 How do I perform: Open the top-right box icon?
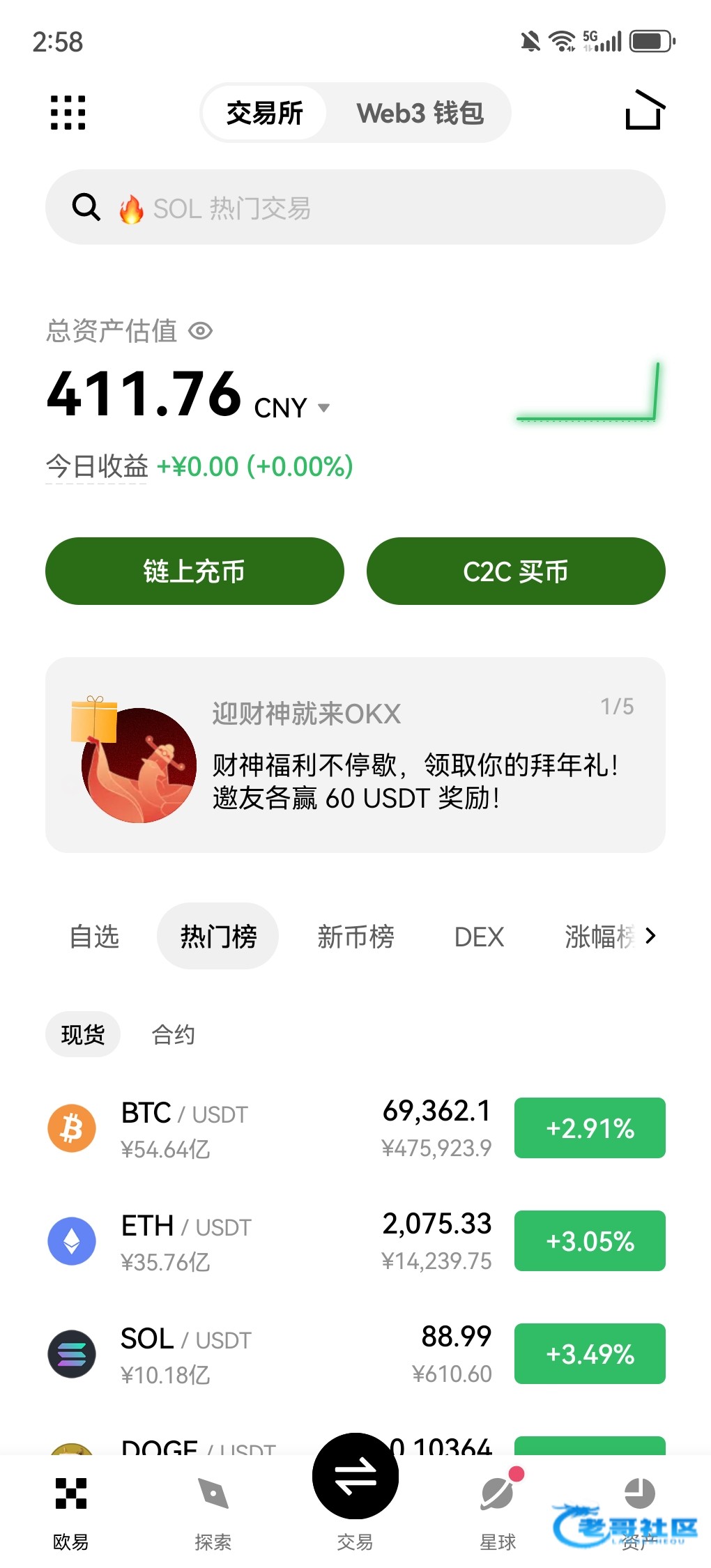[x=644, y=112]
